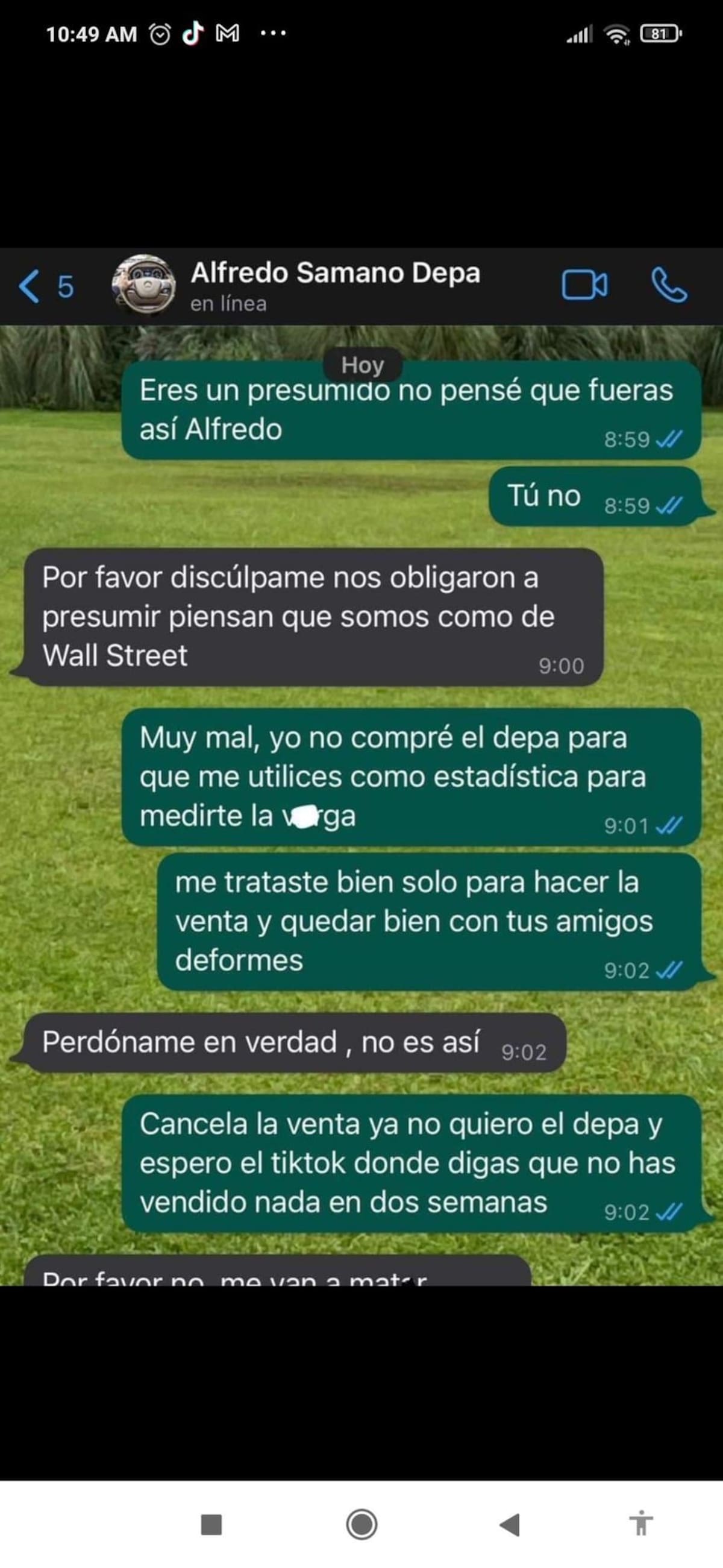Open the accessibility shortcut button
Image resolution: width=723 pixels, height=1568 pixels.
coord(641,1523)
